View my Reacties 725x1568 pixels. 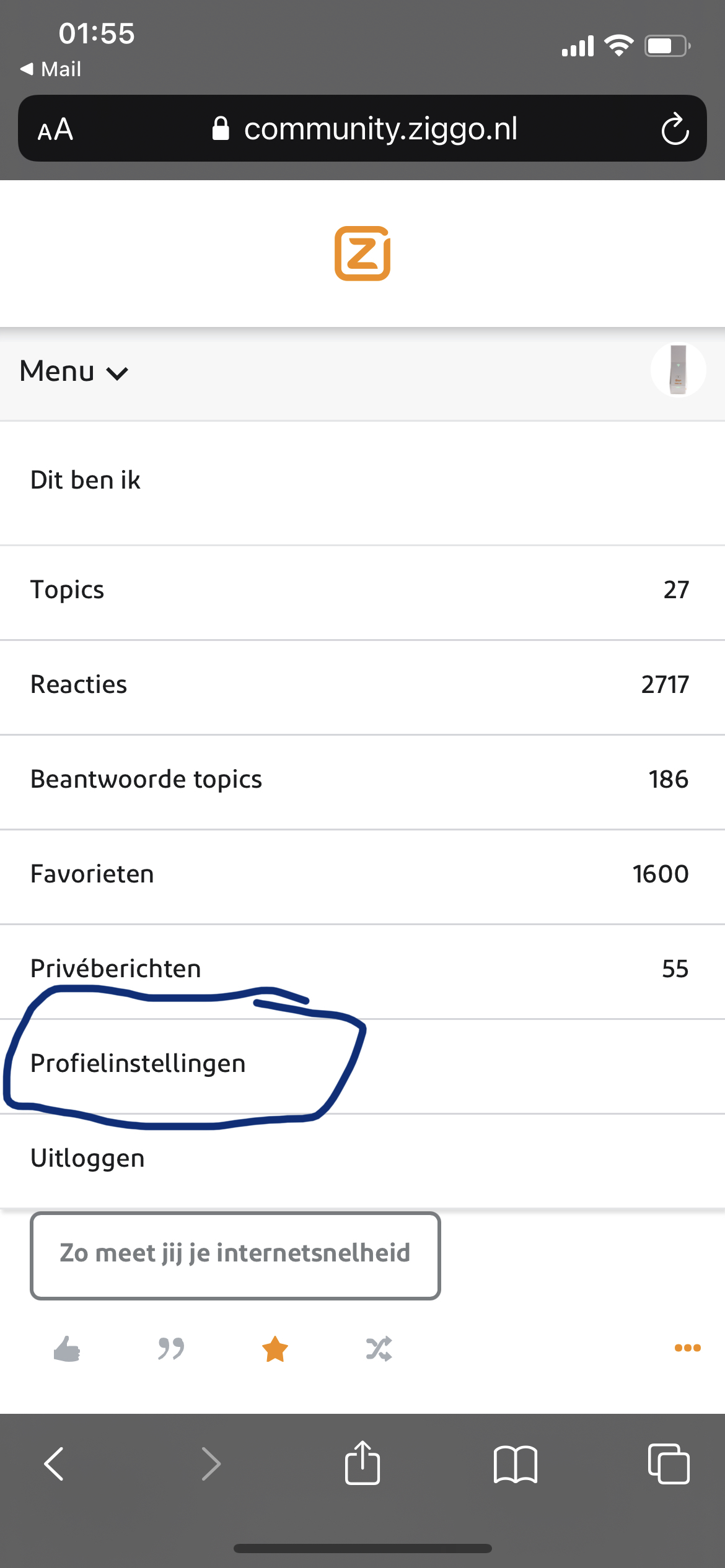click(79, 685)
